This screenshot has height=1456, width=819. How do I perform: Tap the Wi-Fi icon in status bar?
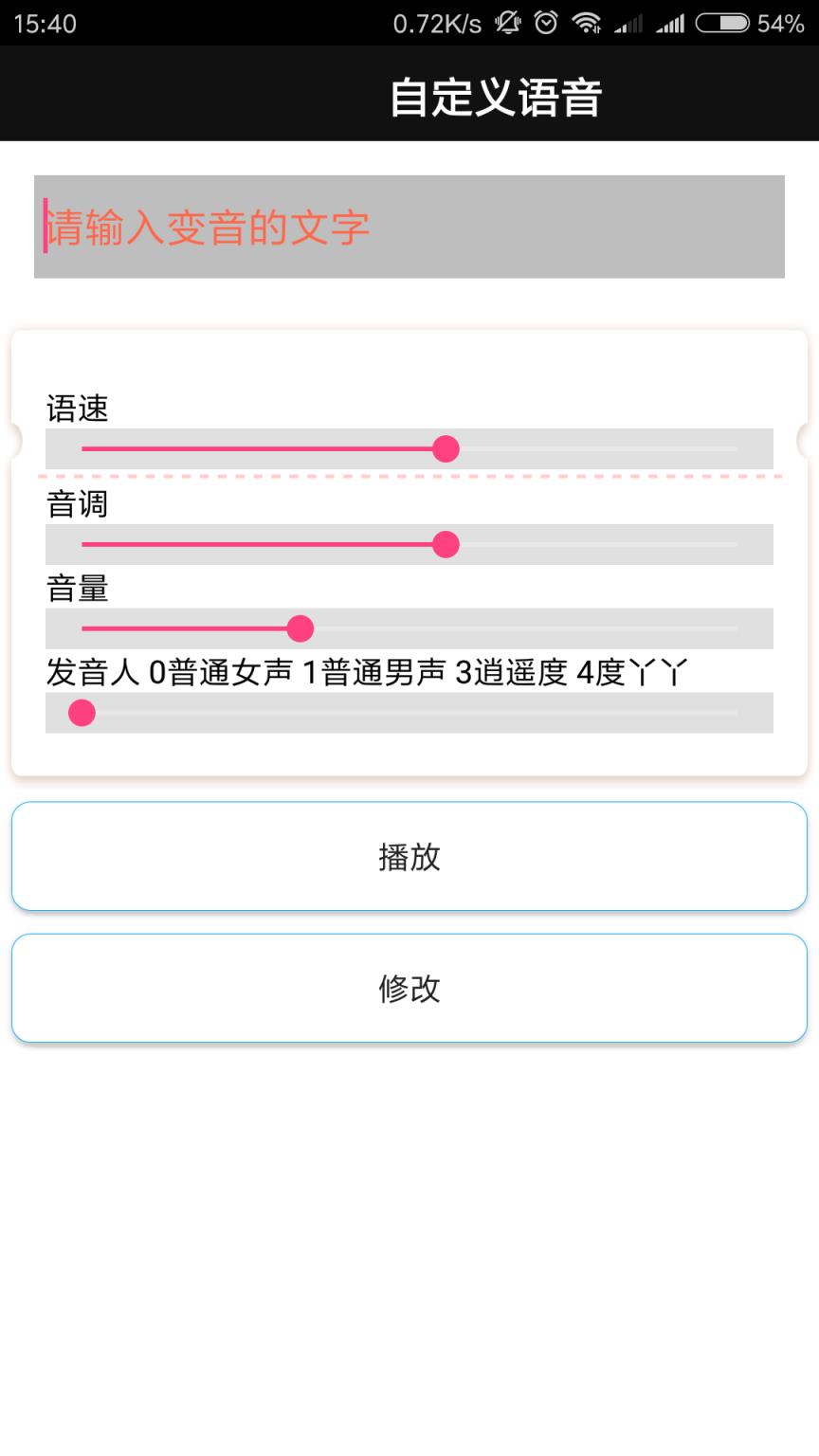click(588, 24)
